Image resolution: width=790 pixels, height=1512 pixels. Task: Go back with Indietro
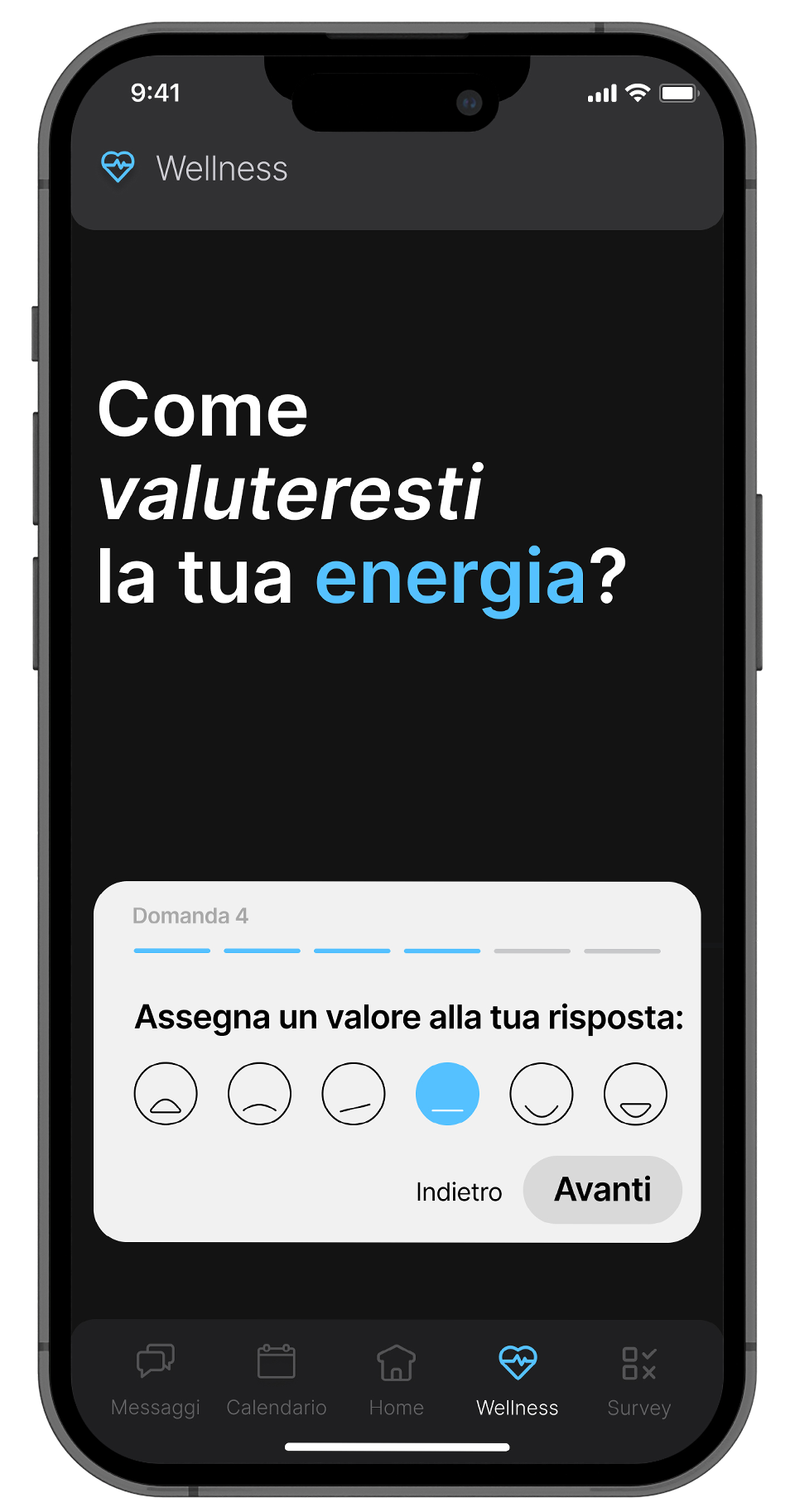[459, 1192]
